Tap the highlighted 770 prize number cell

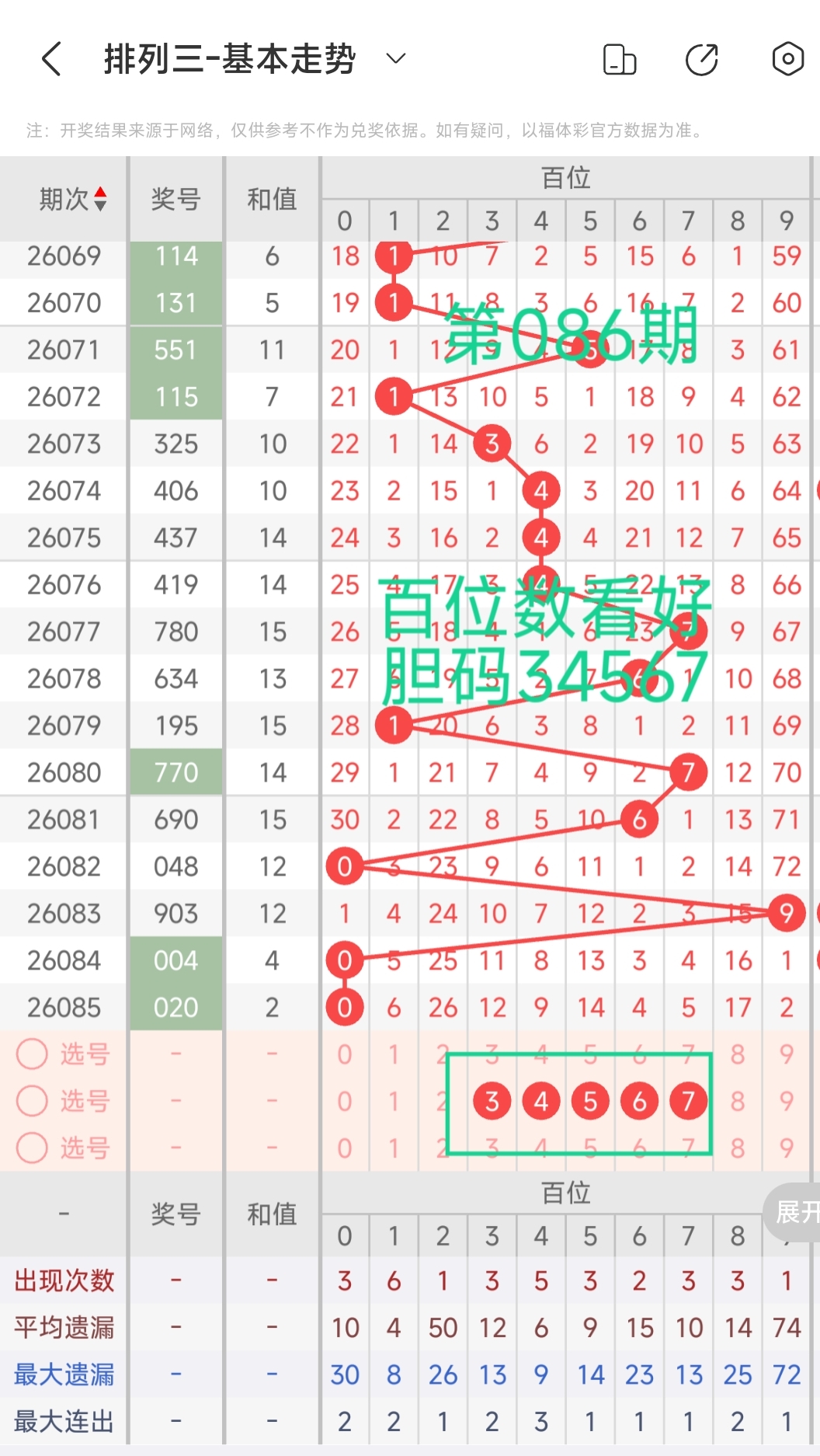point(175,772)
